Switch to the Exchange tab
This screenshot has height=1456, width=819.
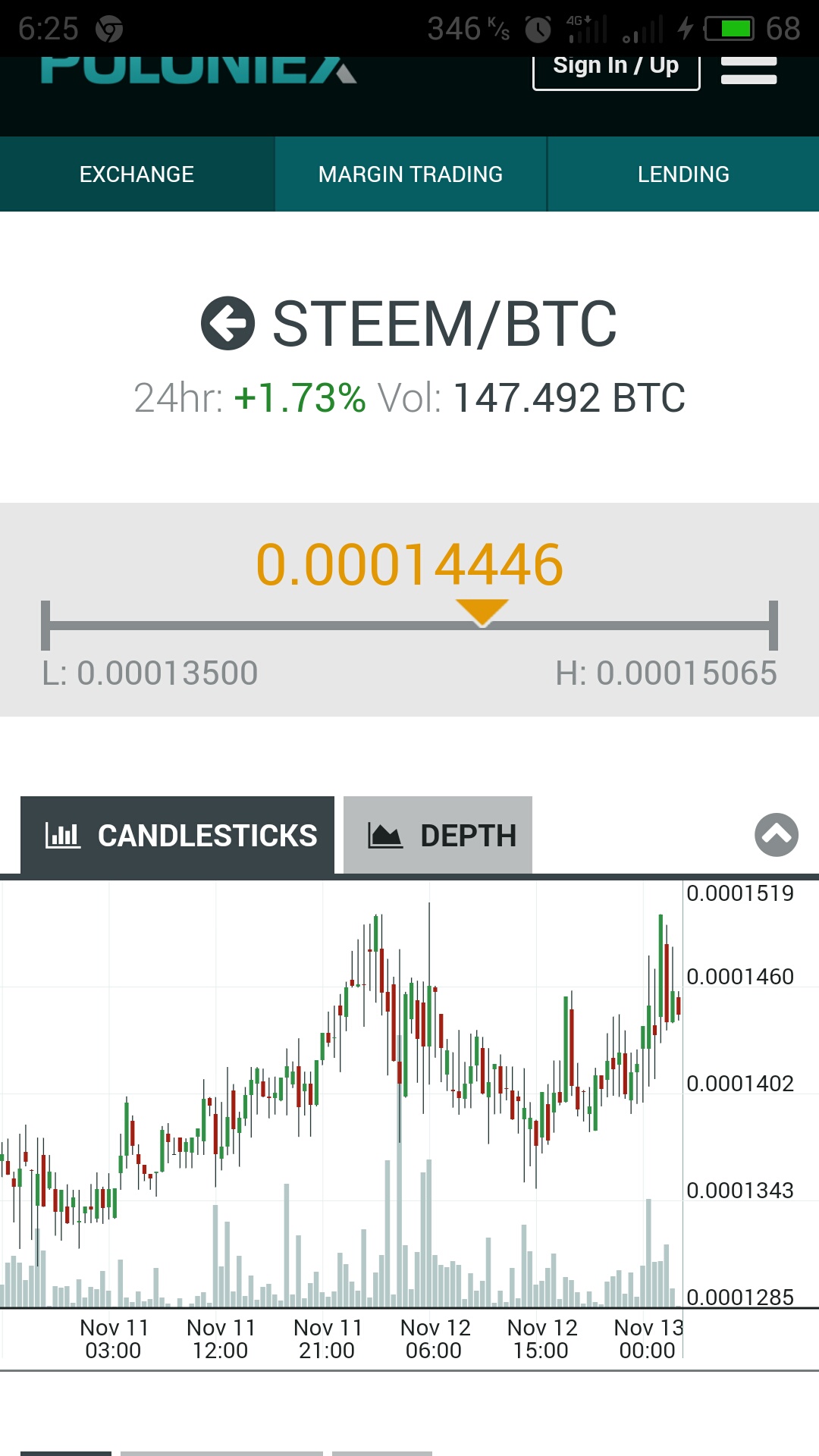point(136,174)
